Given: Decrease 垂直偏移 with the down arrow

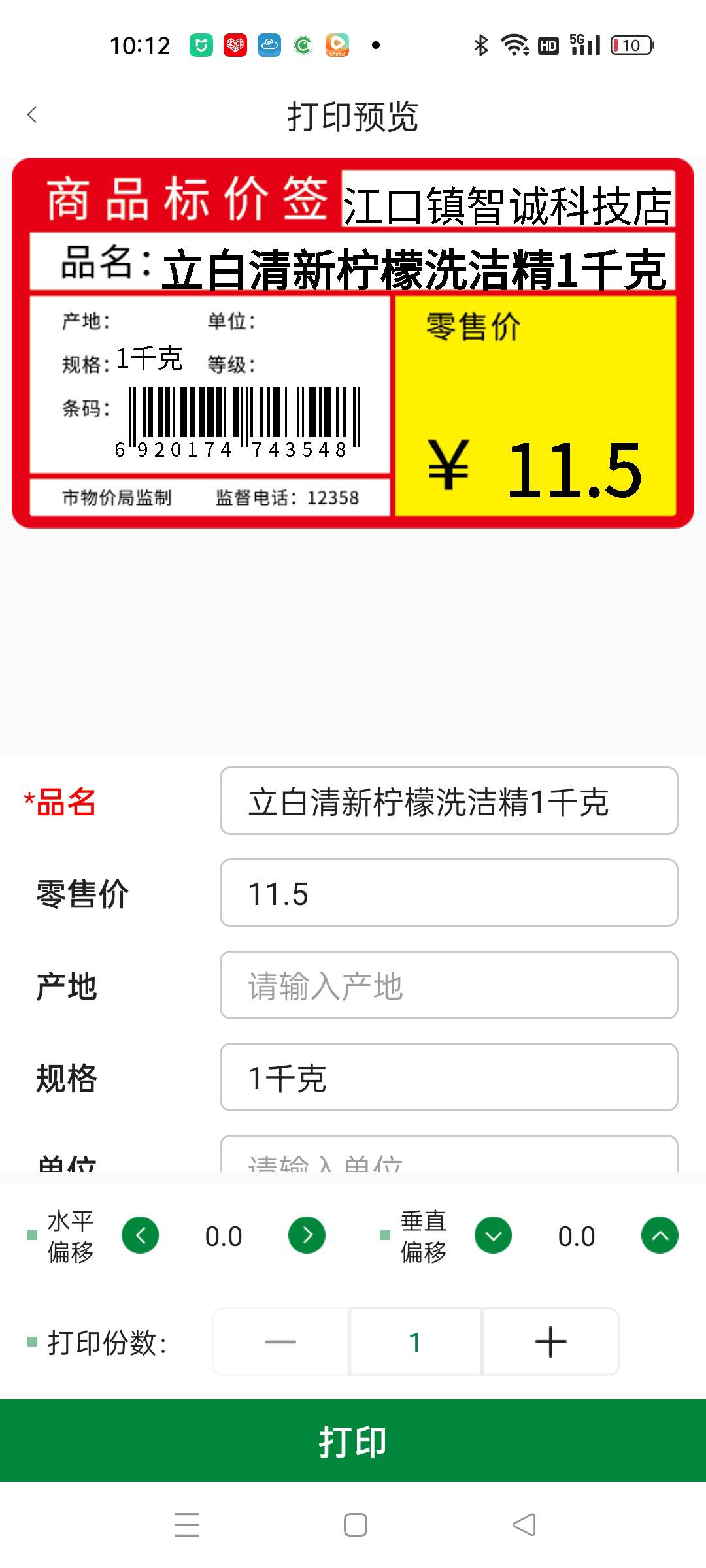Looking at the screenshot, I should 494,1235.
